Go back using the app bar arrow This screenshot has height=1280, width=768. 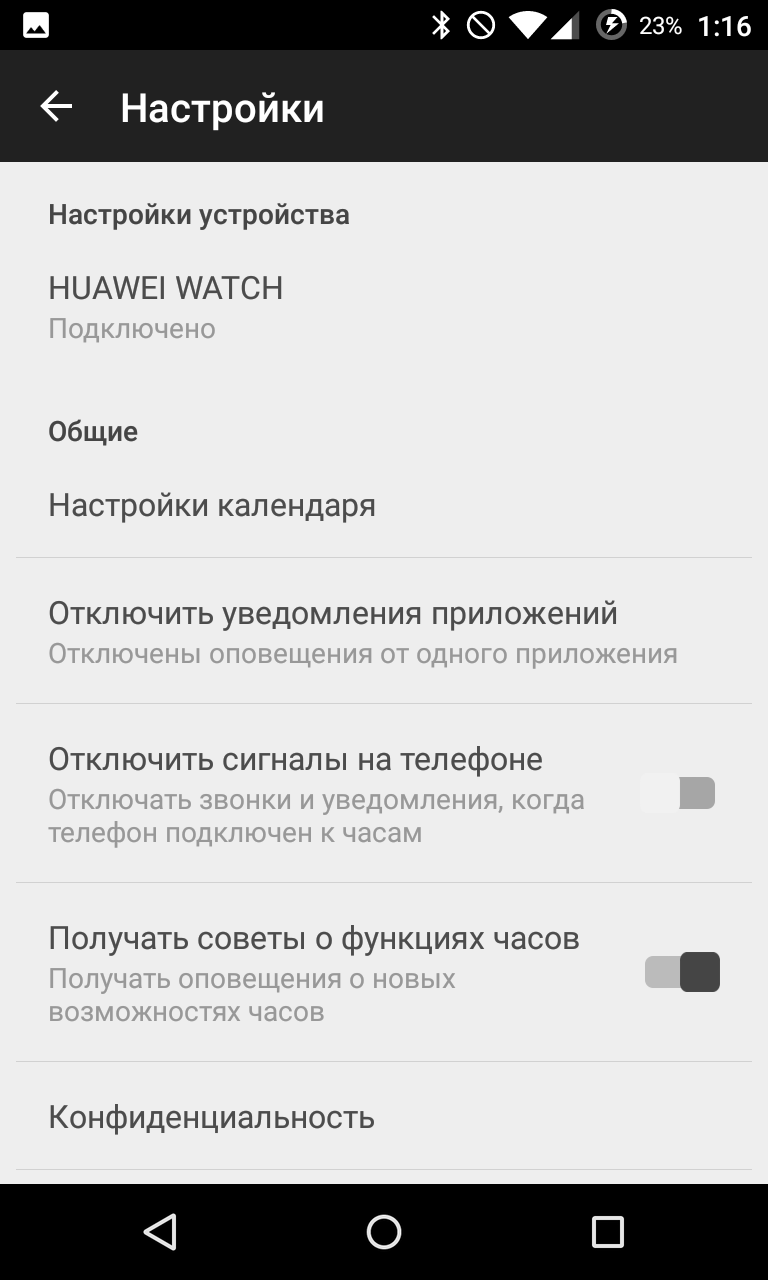[x=57, y=107]
